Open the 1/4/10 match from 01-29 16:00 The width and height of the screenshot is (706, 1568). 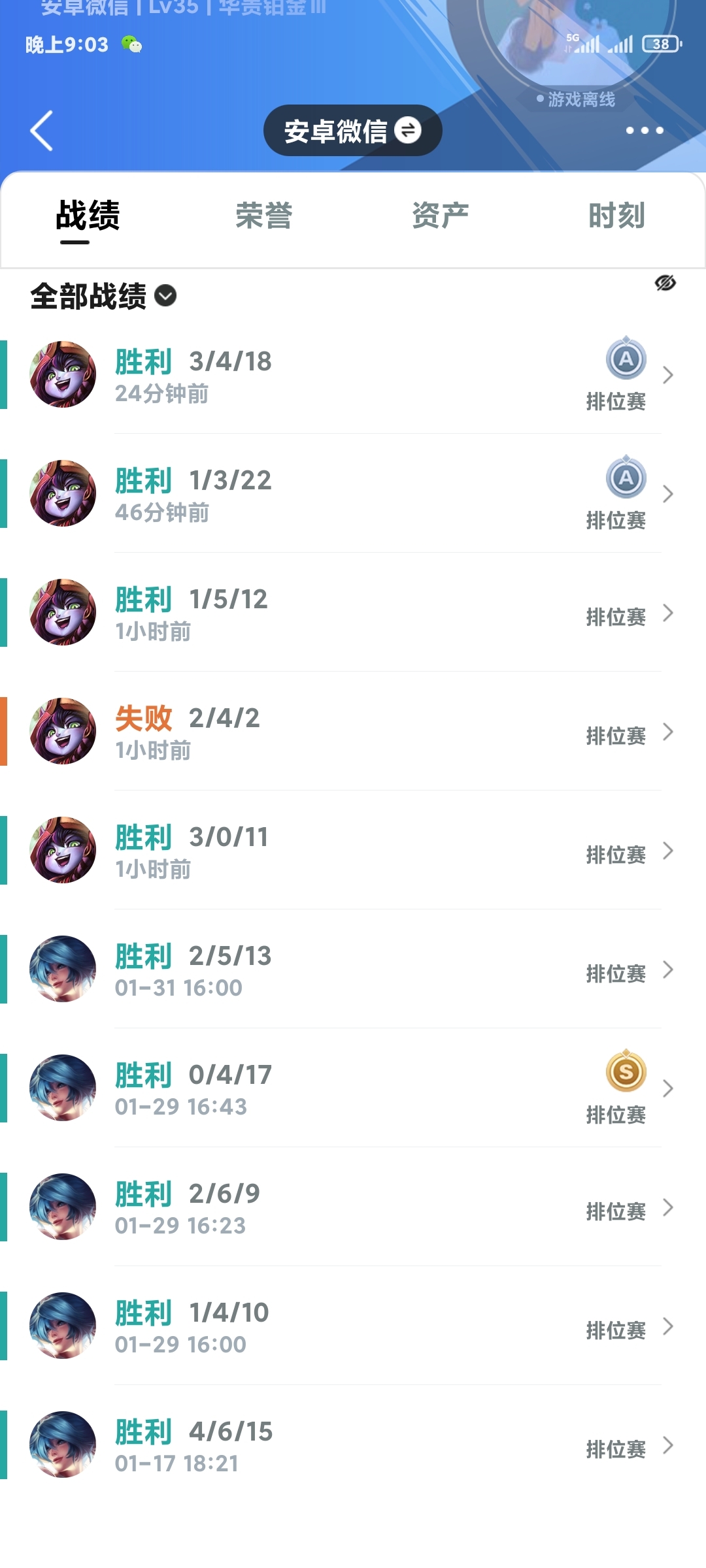point(353,1326)
